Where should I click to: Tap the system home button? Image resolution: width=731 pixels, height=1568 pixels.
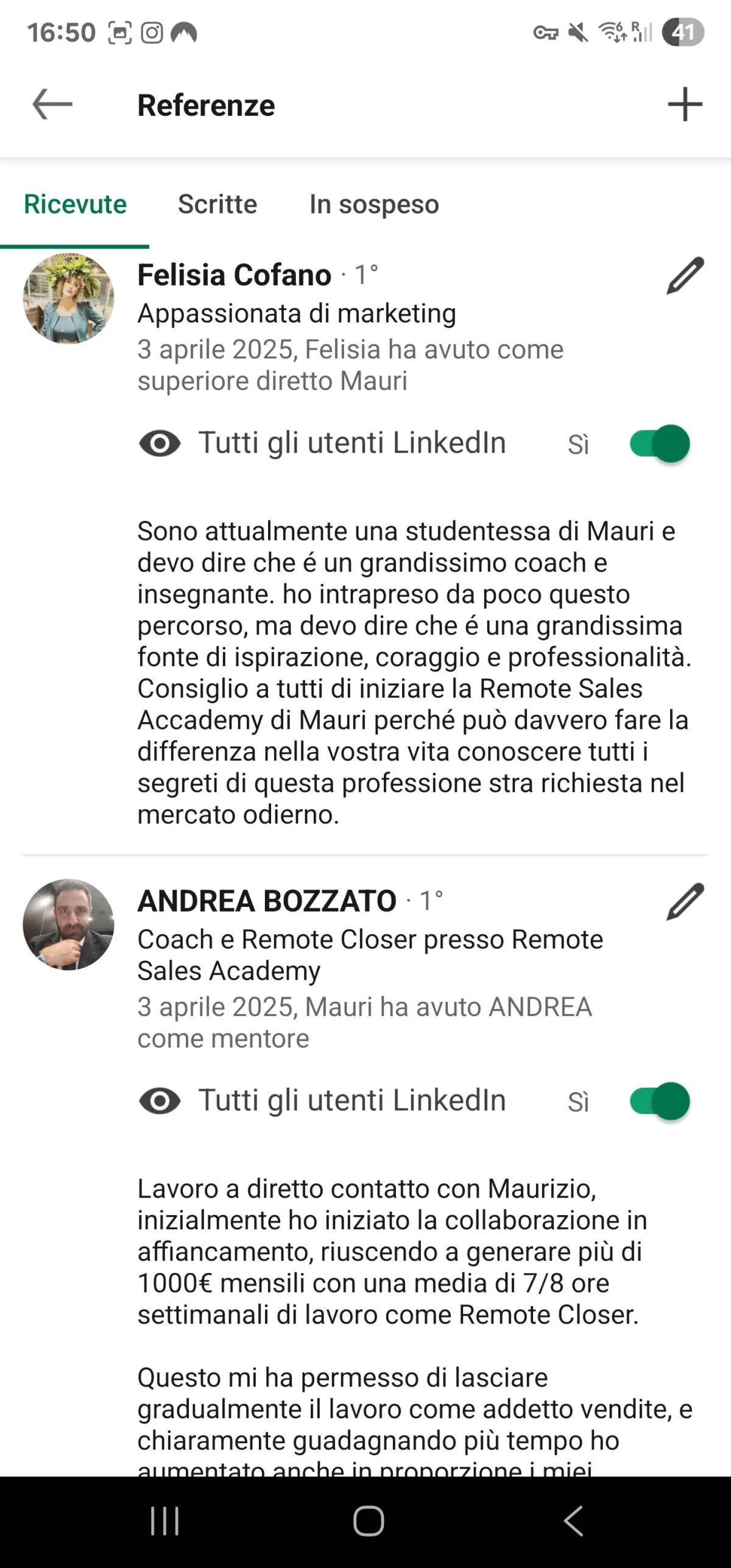click(x=369, y=1521)
